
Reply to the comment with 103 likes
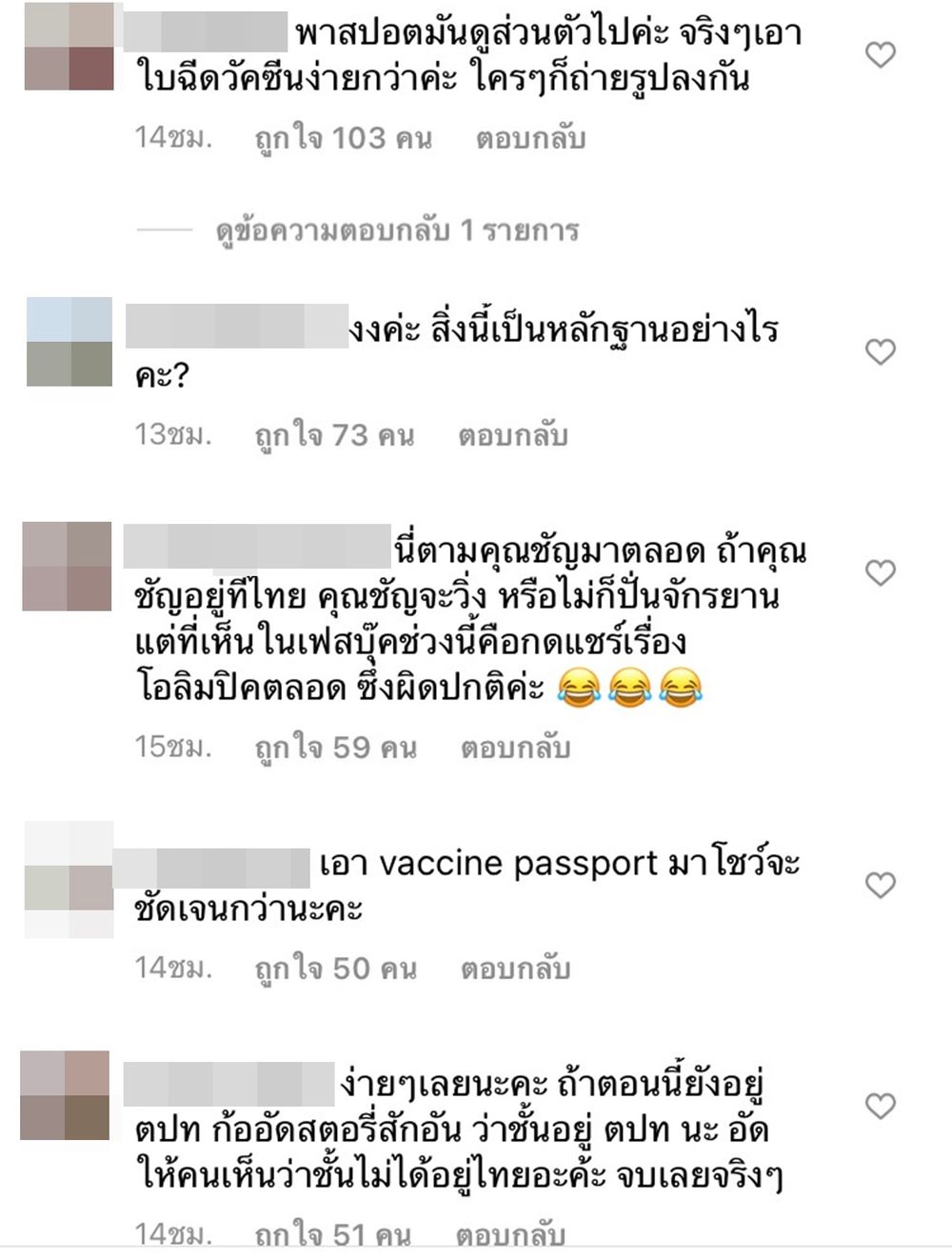point(530,139)
